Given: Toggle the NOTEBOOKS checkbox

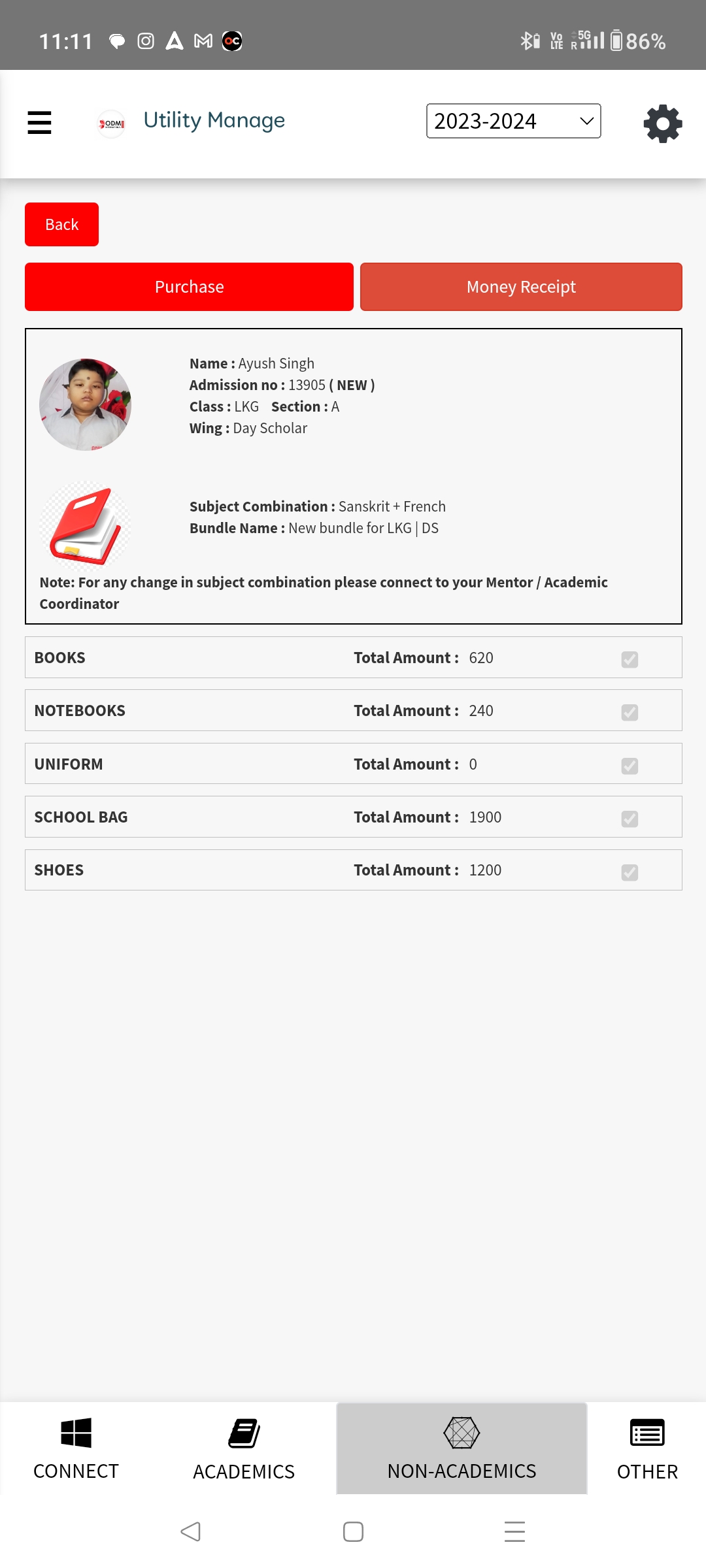Looking at the screenshot, I should 630,712.
